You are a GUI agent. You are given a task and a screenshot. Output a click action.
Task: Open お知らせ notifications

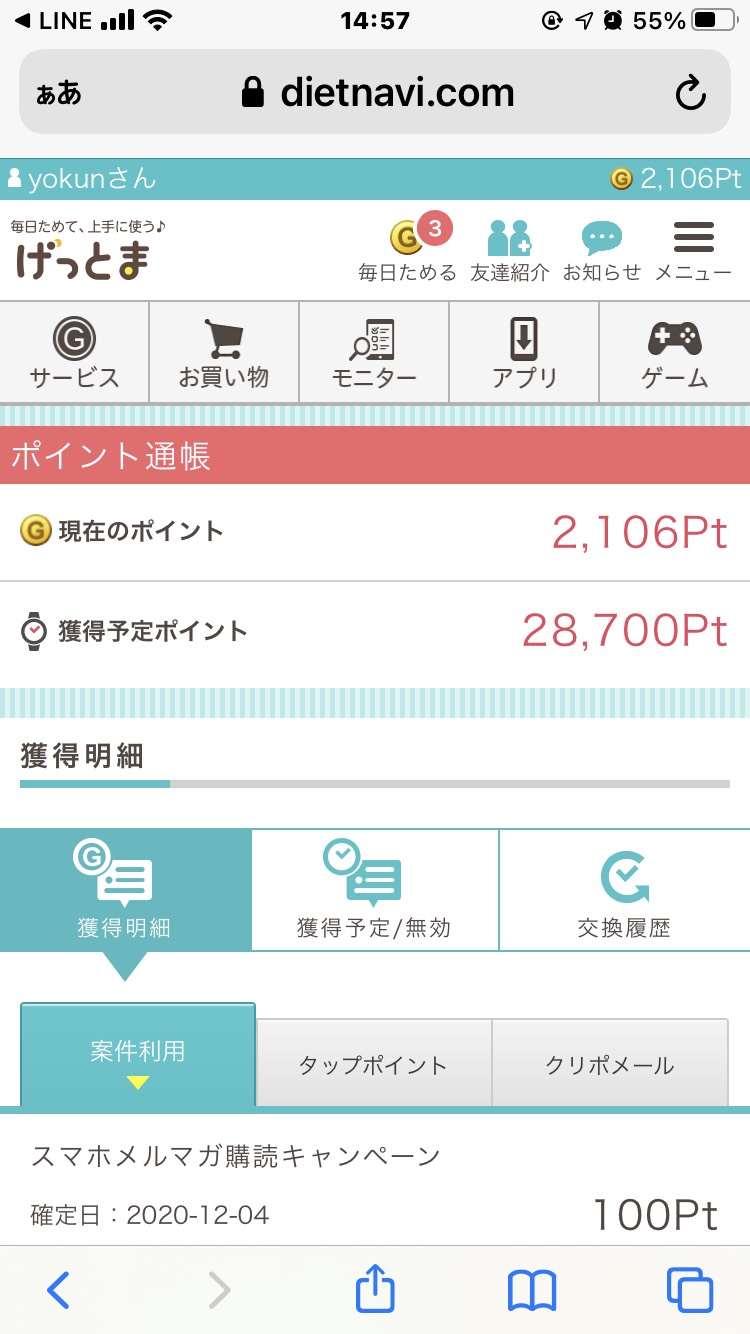(601, 250)
